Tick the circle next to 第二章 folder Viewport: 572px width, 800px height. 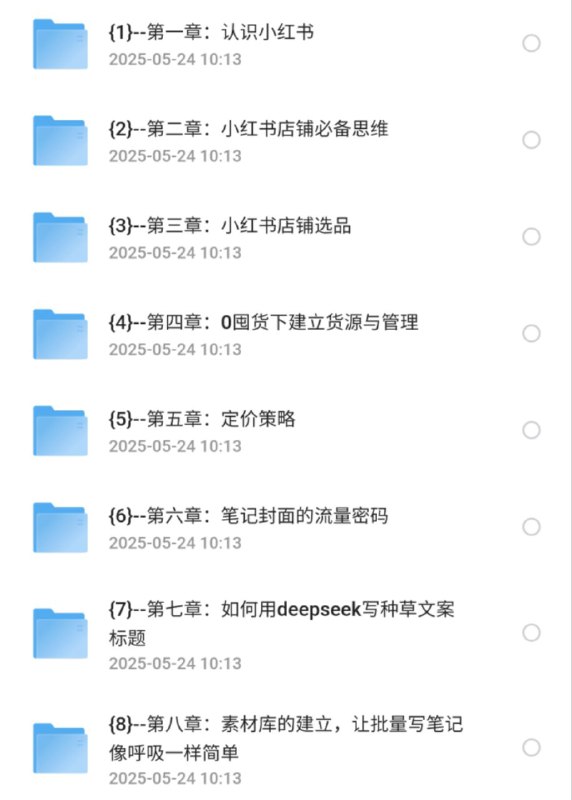(x=531, y=140)
